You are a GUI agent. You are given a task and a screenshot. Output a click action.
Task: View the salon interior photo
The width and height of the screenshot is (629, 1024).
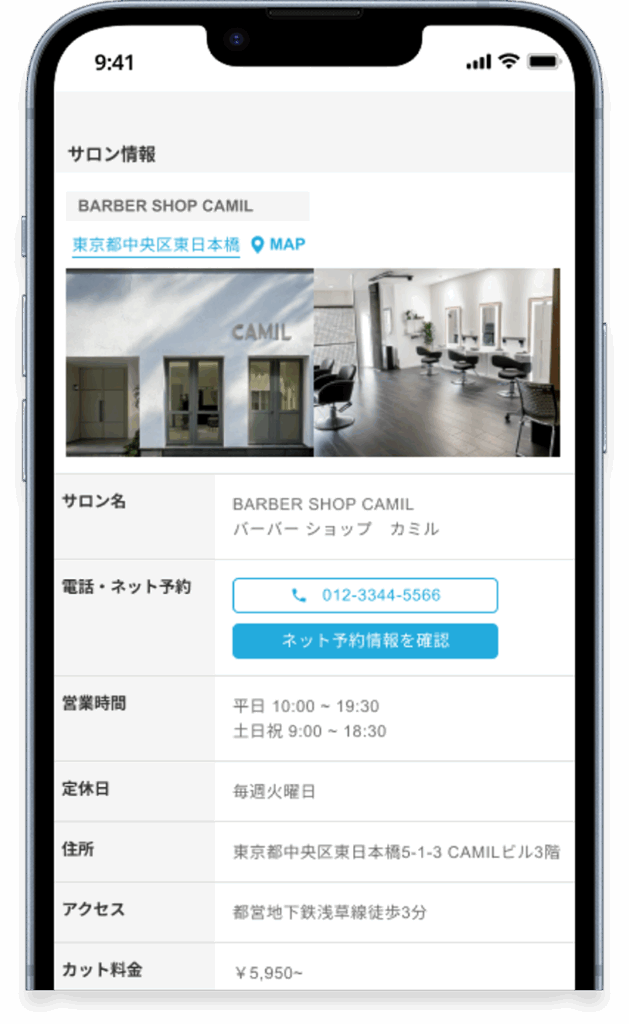tap(437, 362)
